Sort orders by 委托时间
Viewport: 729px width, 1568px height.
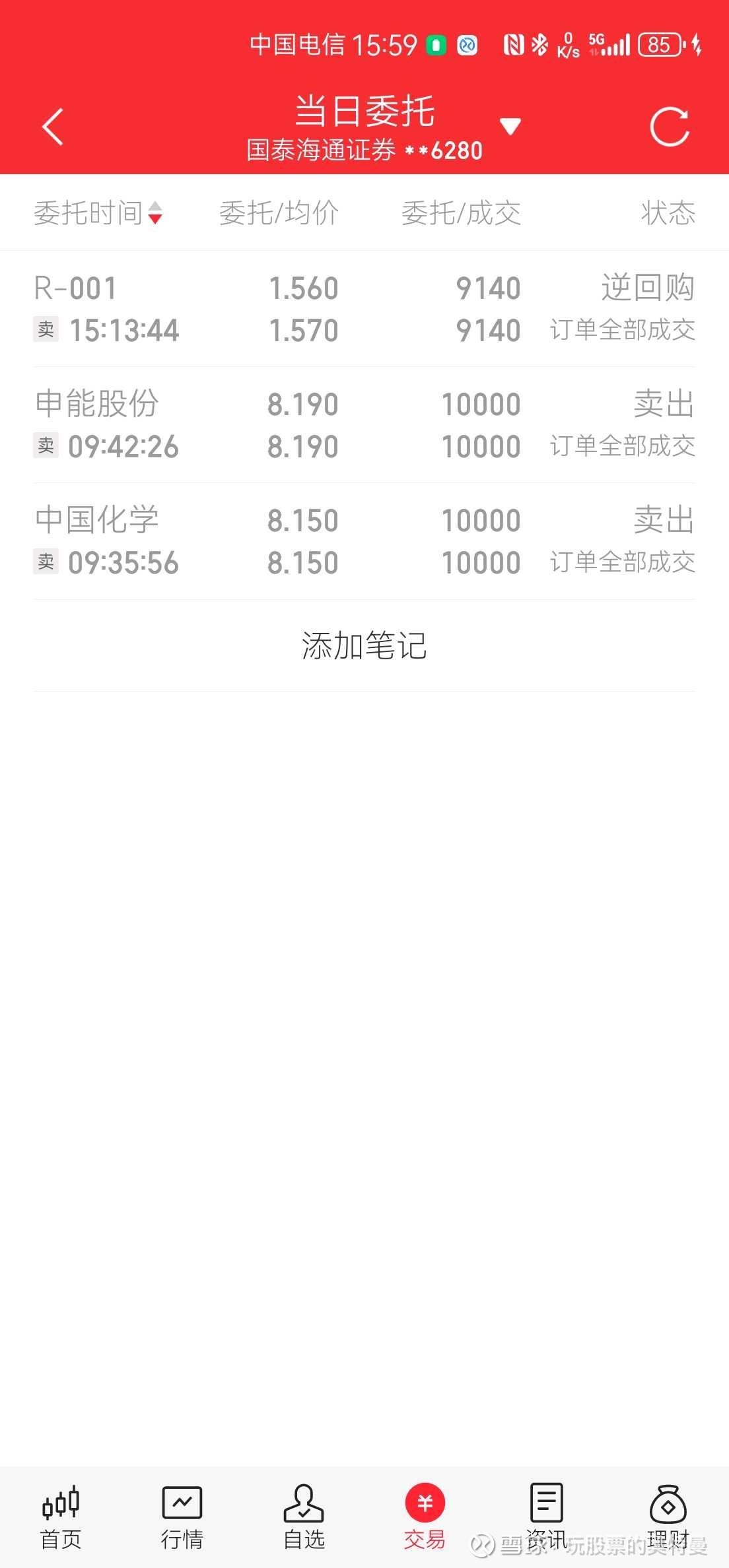click(99, 213)
